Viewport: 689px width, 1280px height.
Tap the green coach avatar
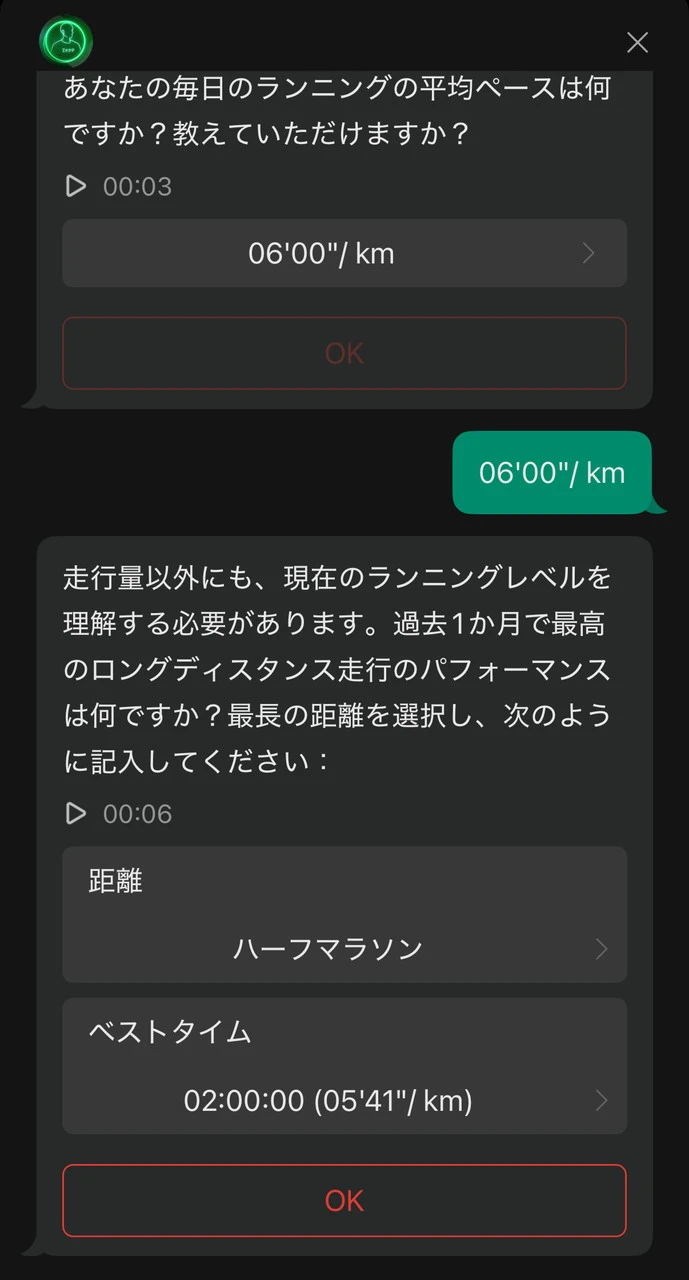(x=66, y=42)
